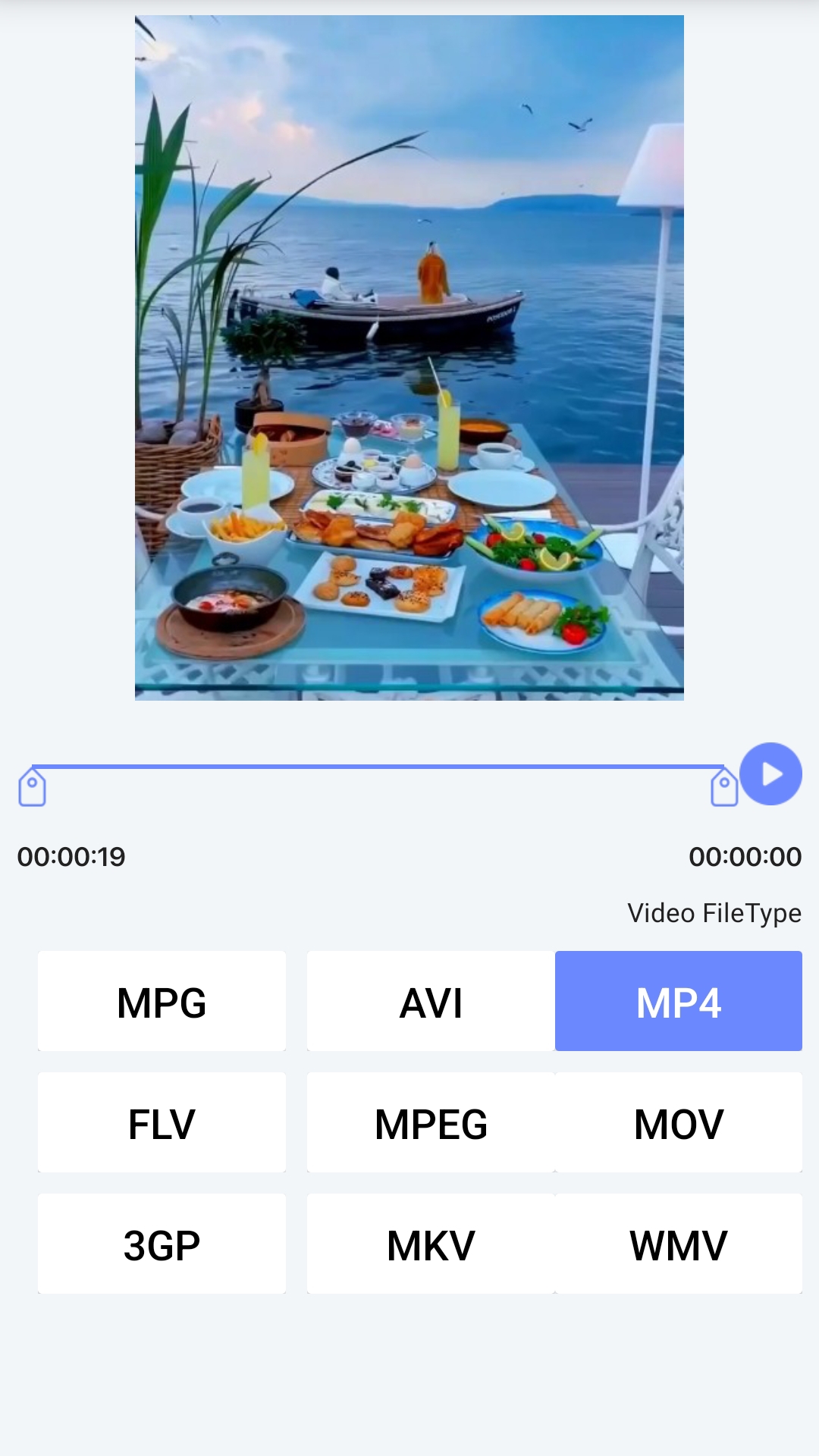Play the video preview
819x1456 pixels.
tap(770, 773)
